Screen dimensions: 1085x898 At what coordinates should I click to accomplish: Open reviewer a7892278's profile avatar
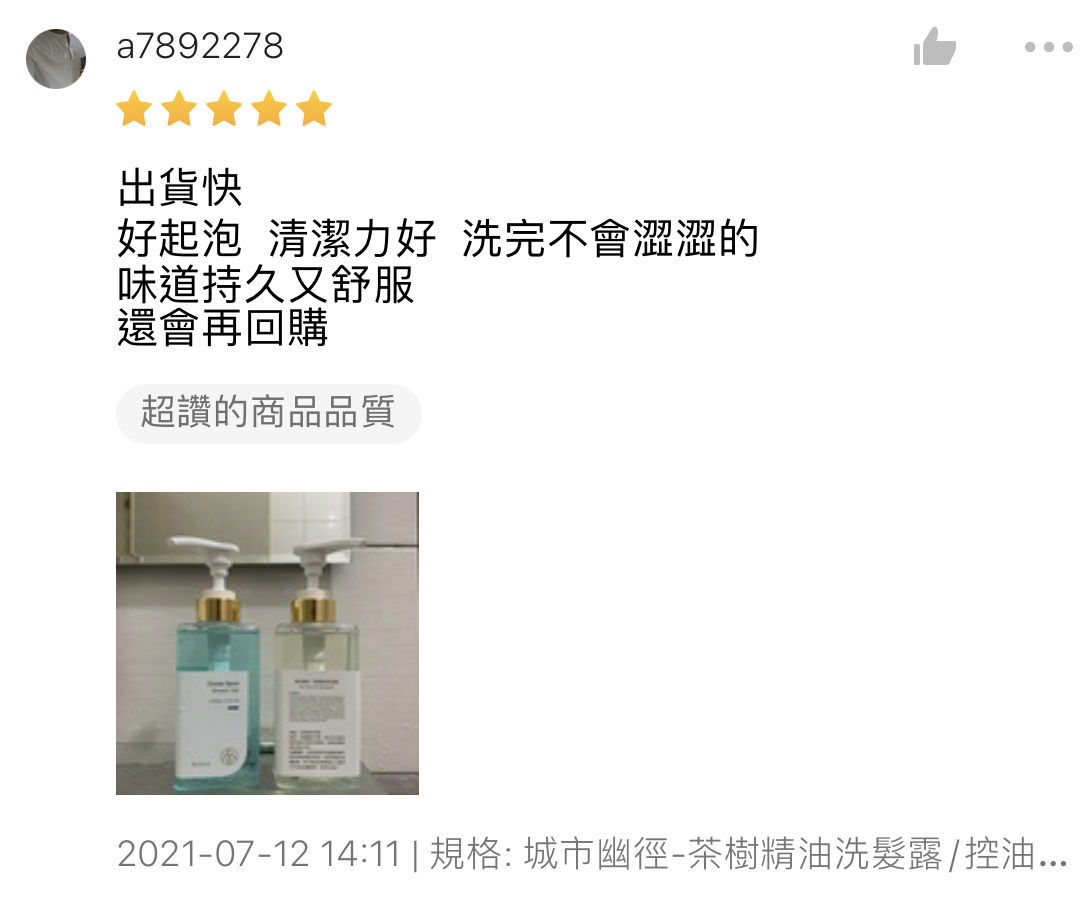click(56, 59)
